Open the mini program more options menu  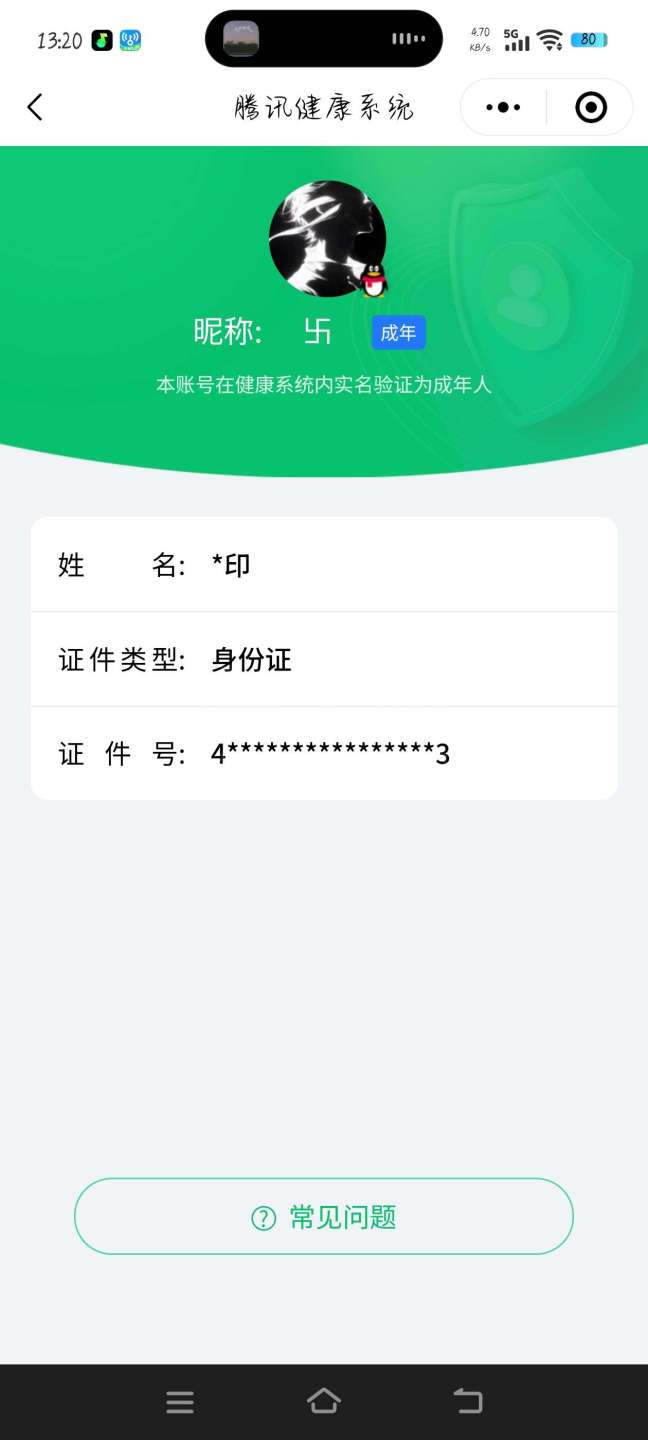click(x=503, y=107)
